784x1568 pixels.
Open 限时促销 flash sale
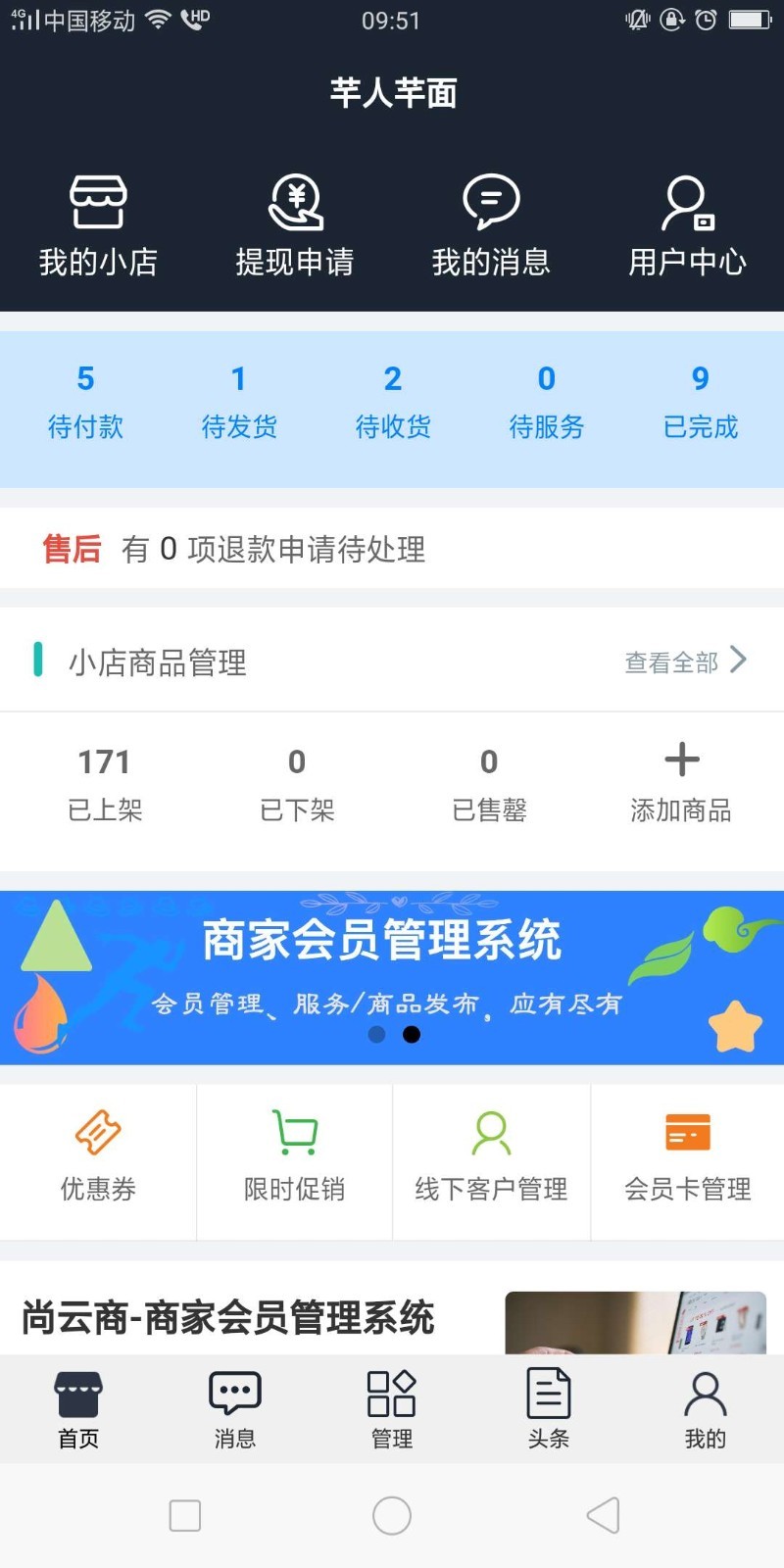[x=294, y=1160]
